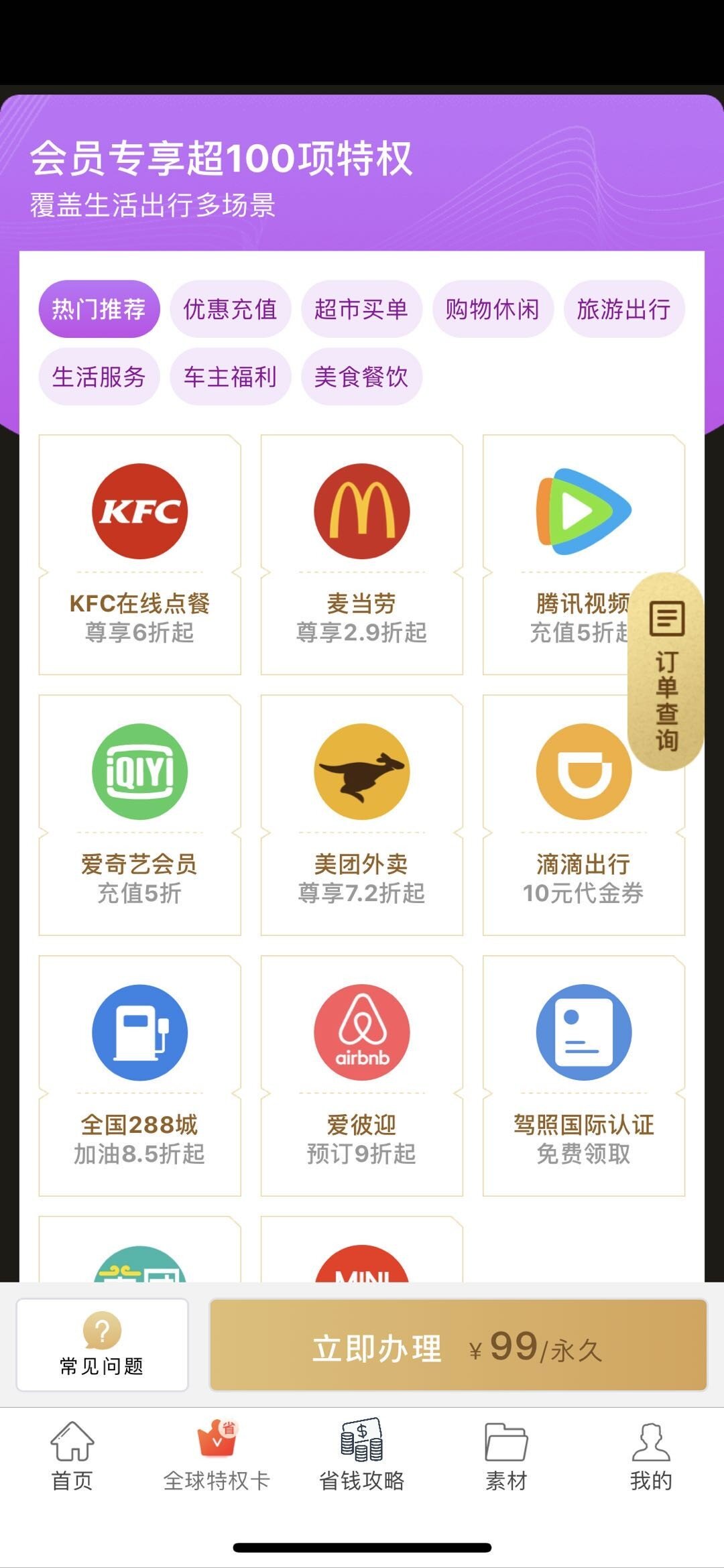Open 订单查询 floating button
The height and width of the screenshot is (1568, 724).
tap(666, 672)
